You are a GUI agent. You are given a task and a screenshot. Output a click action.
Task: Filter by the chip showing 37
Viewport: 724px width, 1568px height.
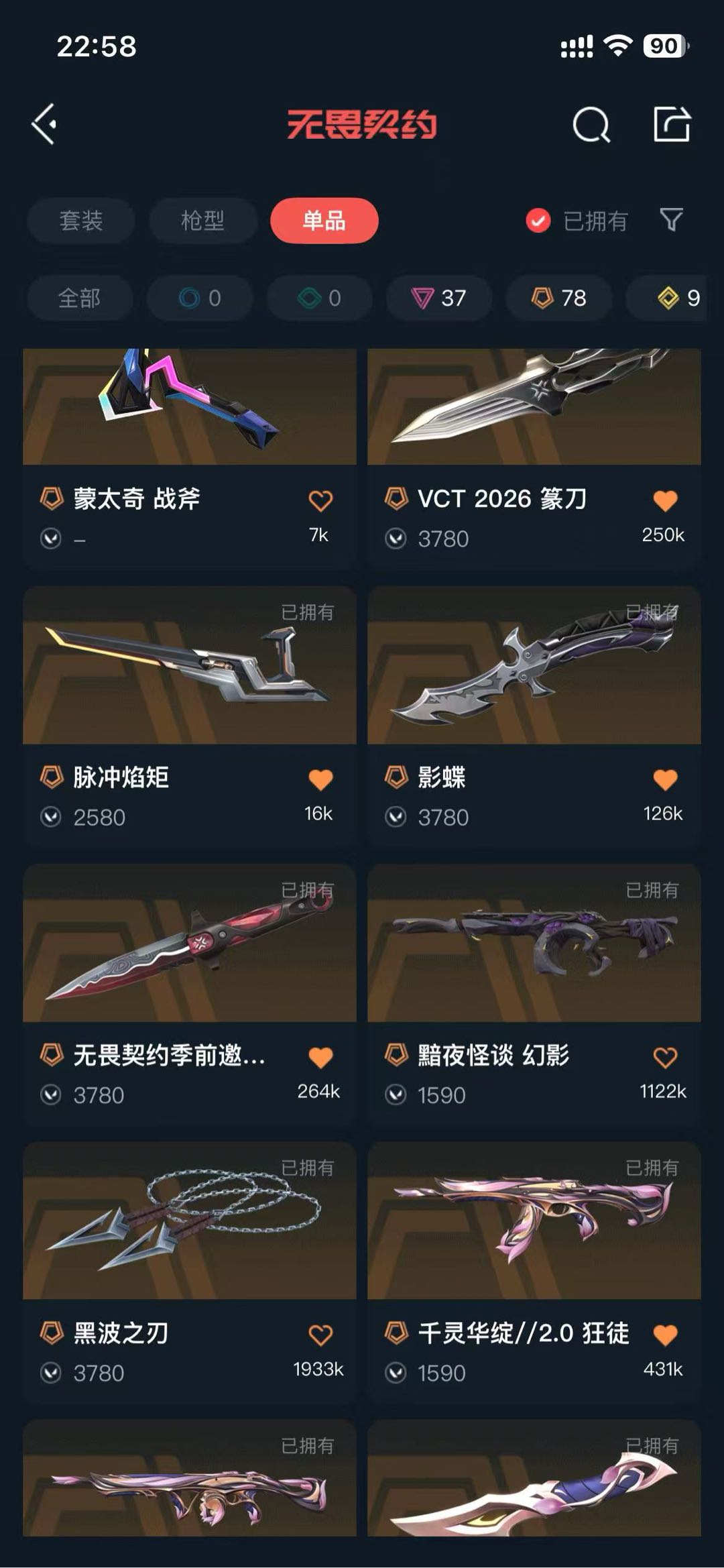coord(438,298)
